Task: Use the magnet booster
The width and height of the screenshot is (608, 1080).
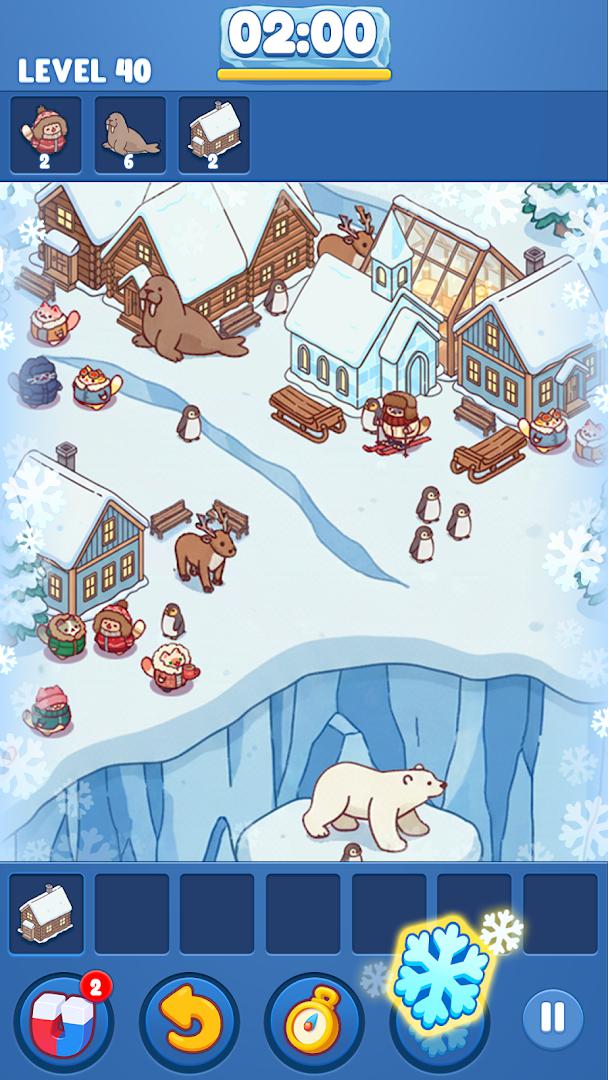Action: pyautogui.click(x=62, y=1022)
